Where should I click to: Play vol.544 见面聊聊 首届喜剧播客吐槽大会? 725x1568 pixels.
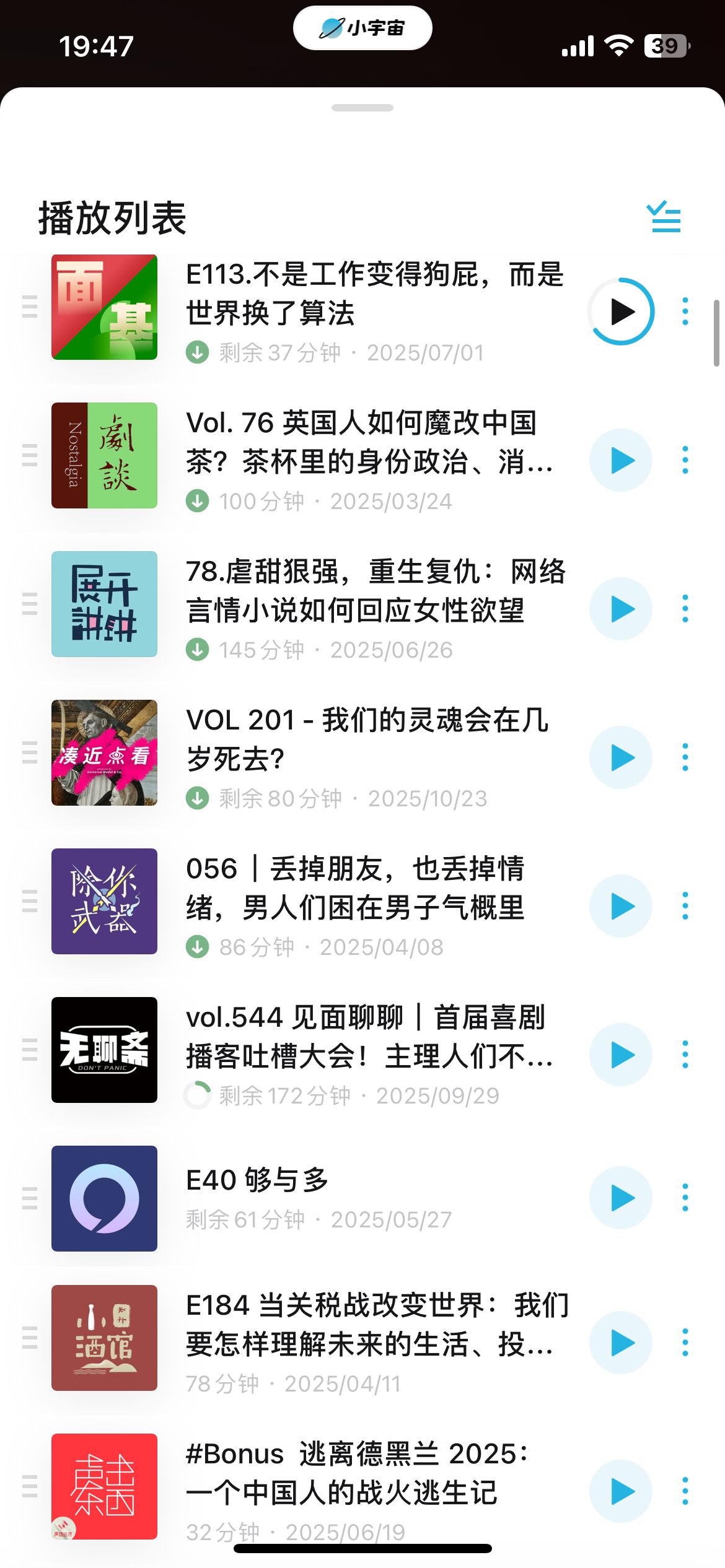(621, 1055)
